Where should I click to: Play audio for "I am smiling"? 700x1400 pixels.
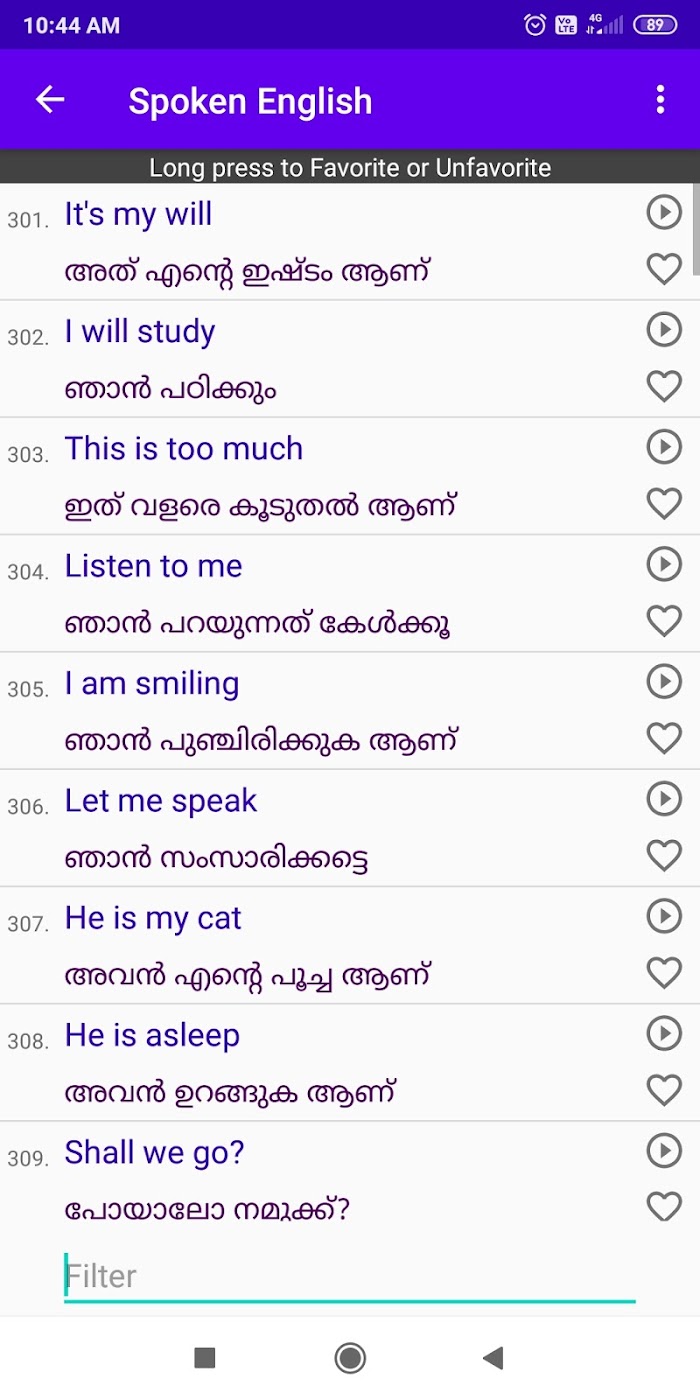pyautogui.click(x=664, y=681)
